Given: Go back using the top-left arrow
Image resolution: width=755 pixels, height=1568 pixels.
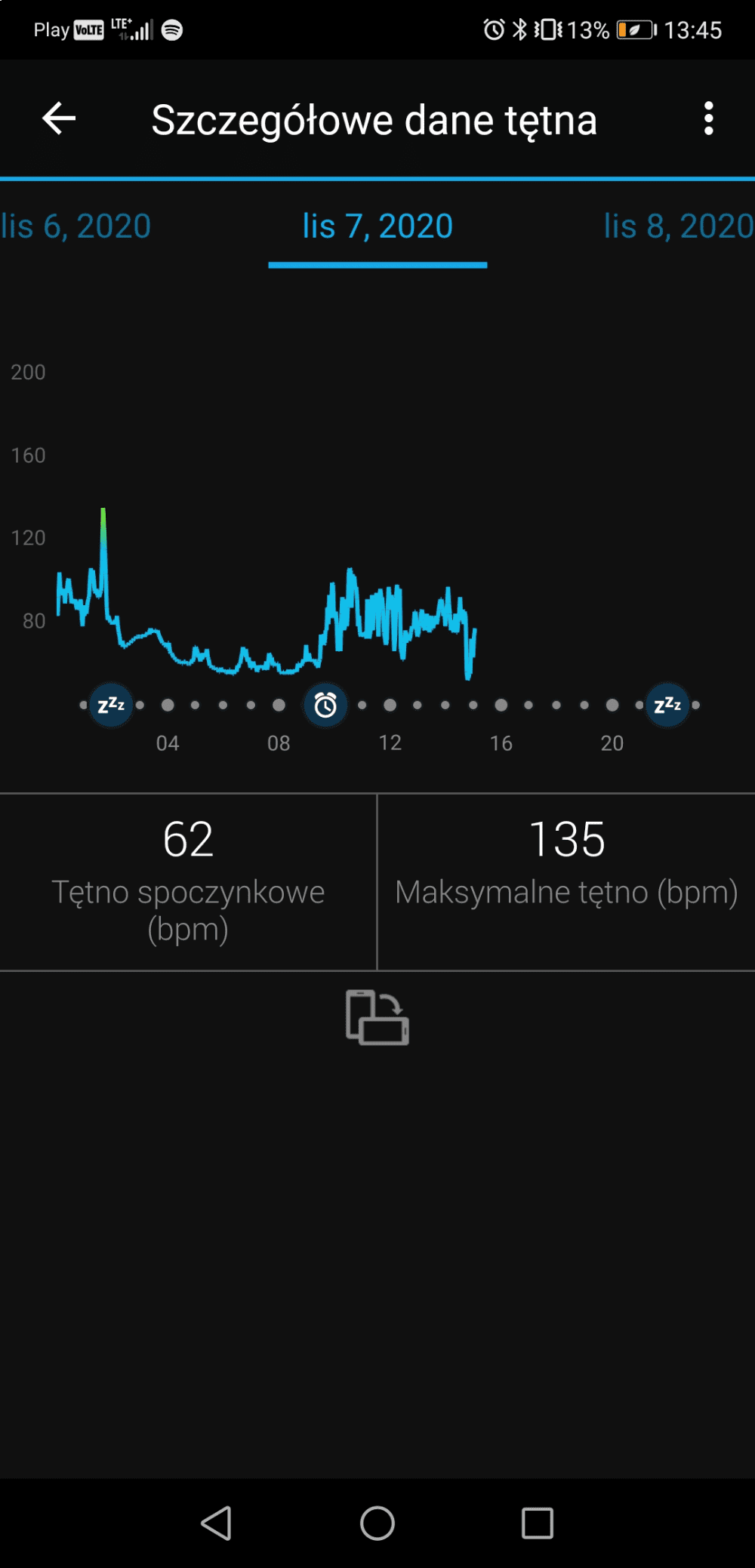Looking at the screenshot, I should (59, 118).
